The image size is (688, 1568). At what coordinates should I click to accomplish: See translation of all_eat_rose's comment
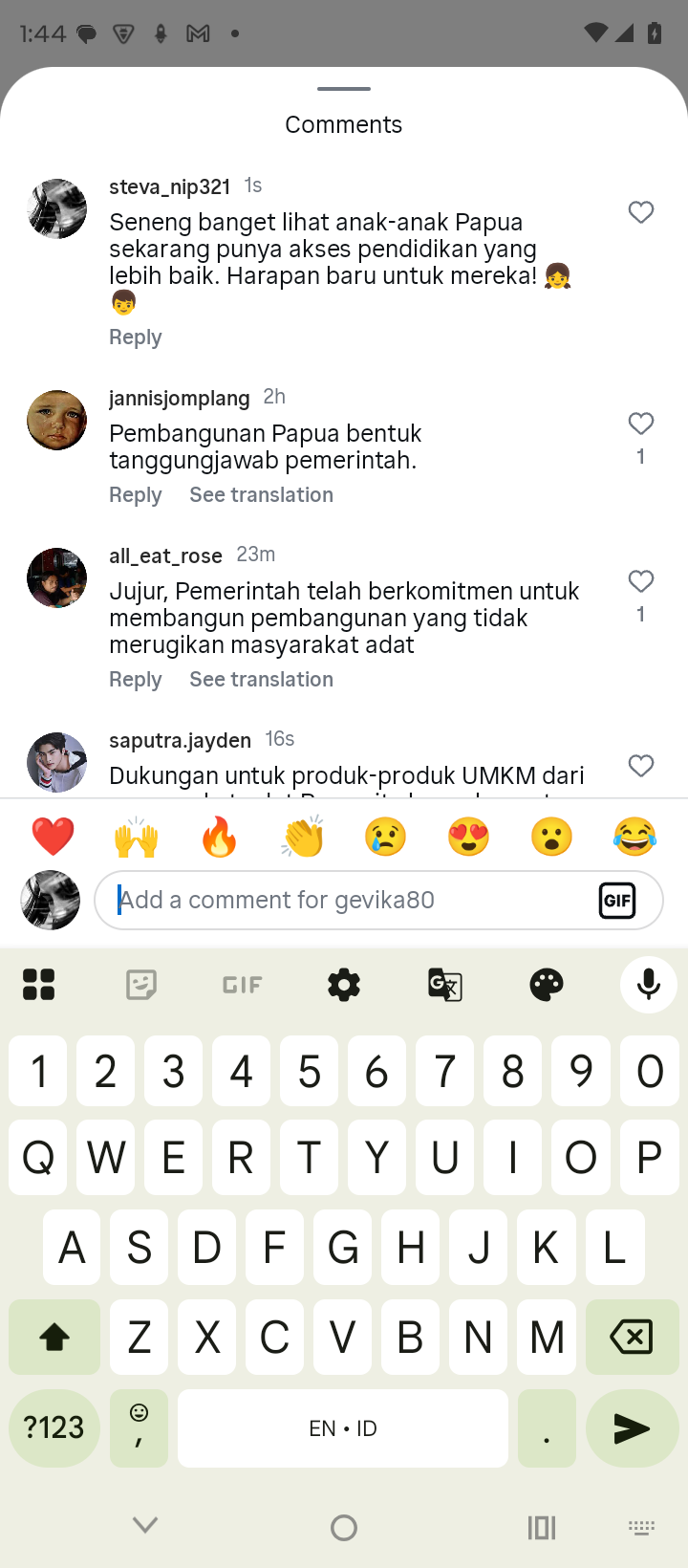click(x=261, y=680)
